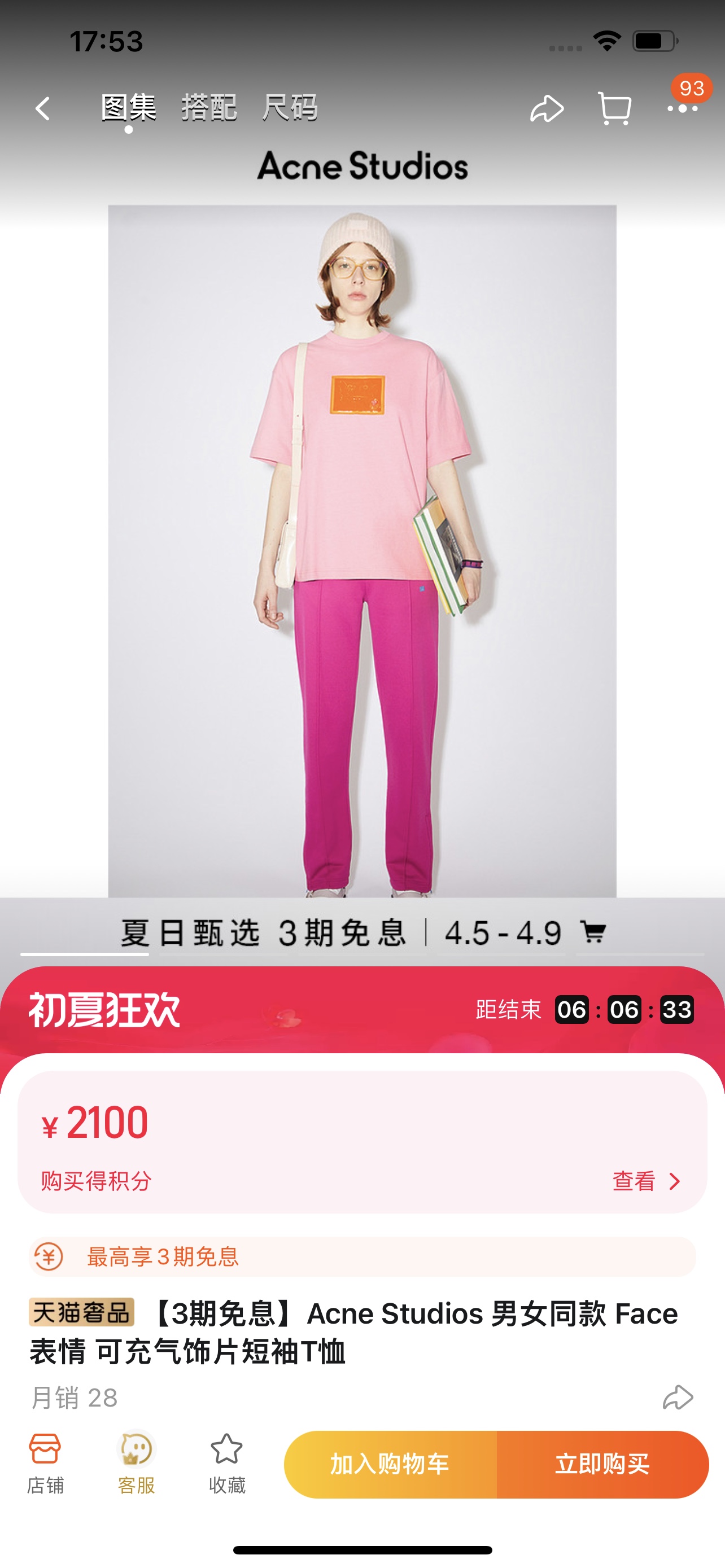The width and height of the screenshot is (725, 1568).
Task: View points details via 查看
Action: (646, 1181)
